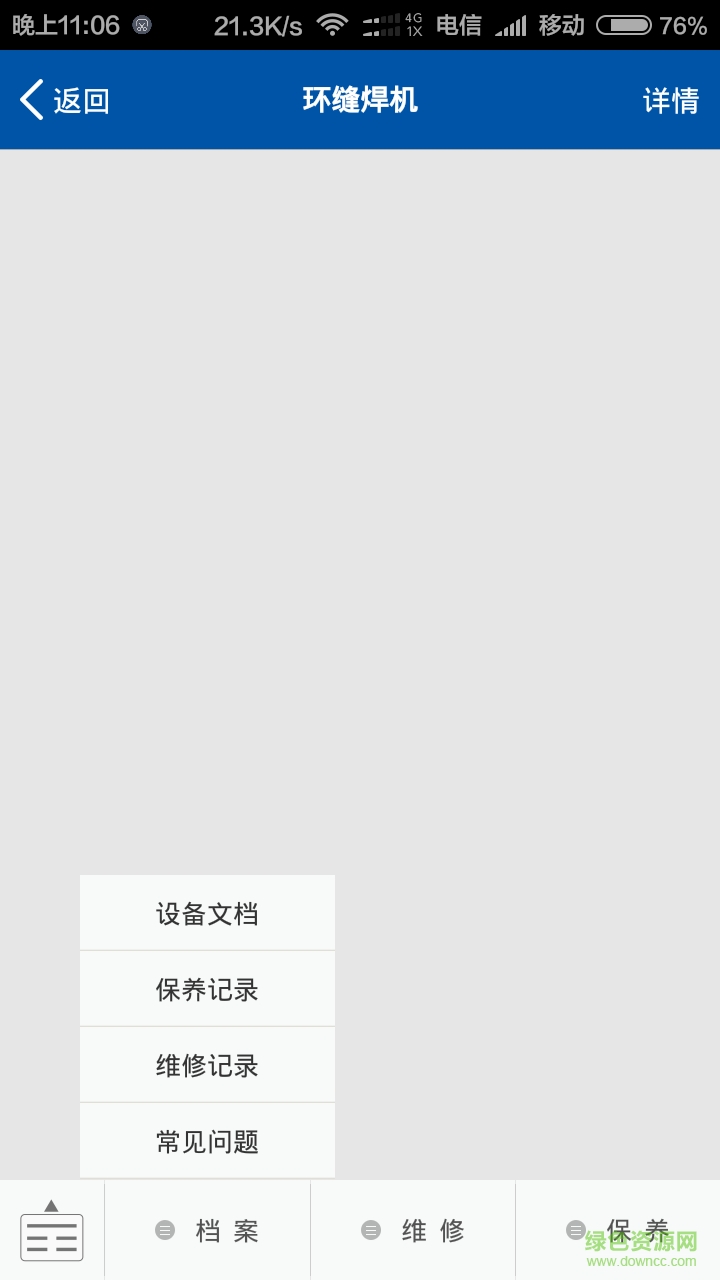
Task: Open the 维修 bottom menu
Action: 414,1231
